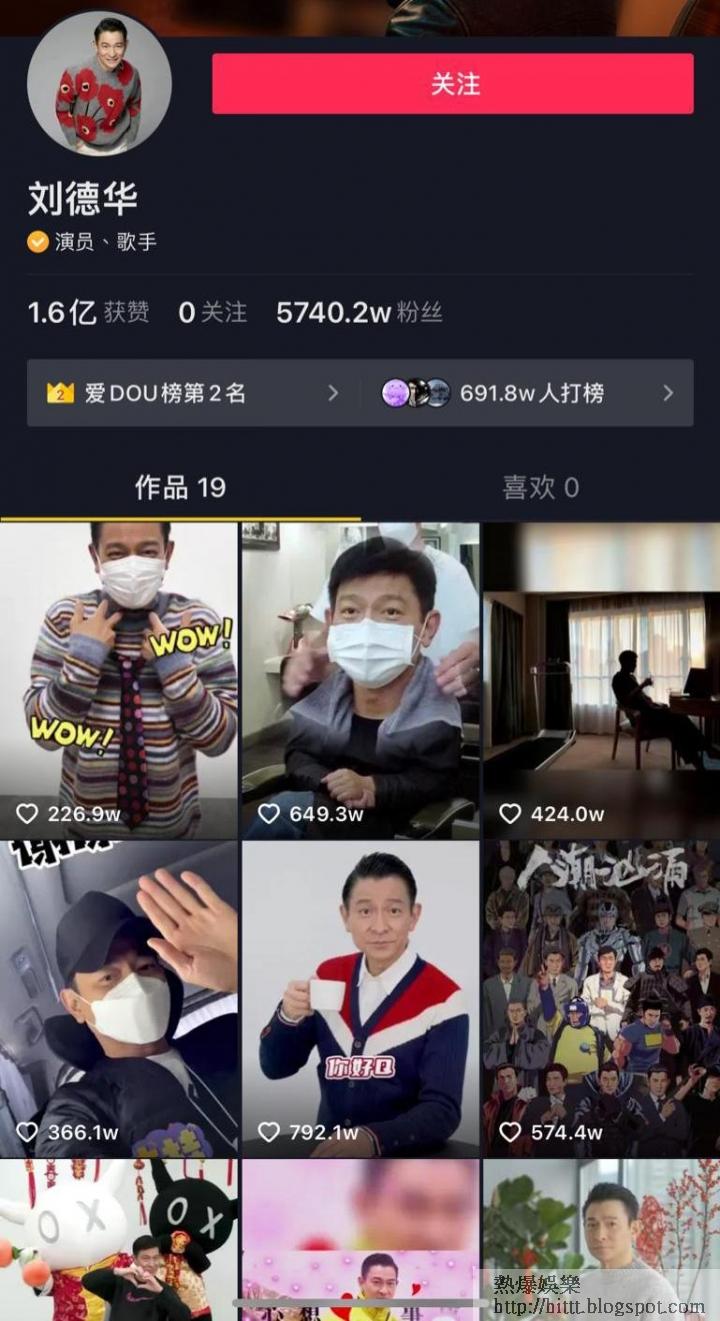720x1321 pixels.
Task: Open the profile avatar photo
Action: point(99,84)
